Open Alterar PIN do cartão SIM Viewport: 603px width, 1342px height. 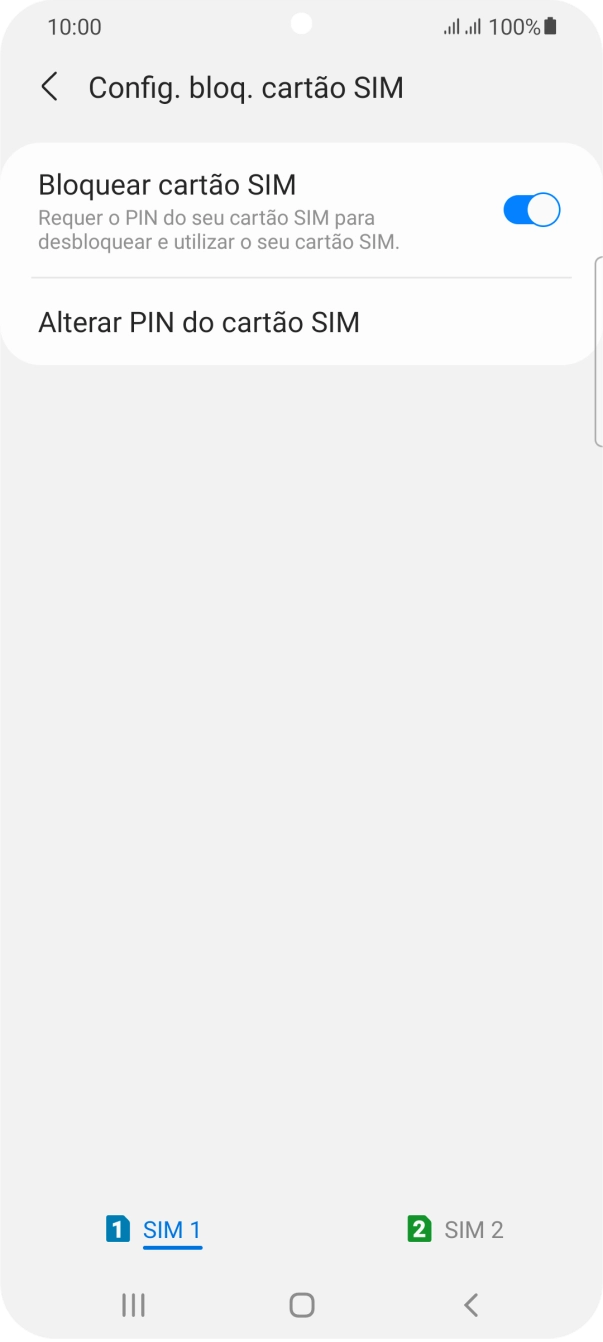pos(199,322)
